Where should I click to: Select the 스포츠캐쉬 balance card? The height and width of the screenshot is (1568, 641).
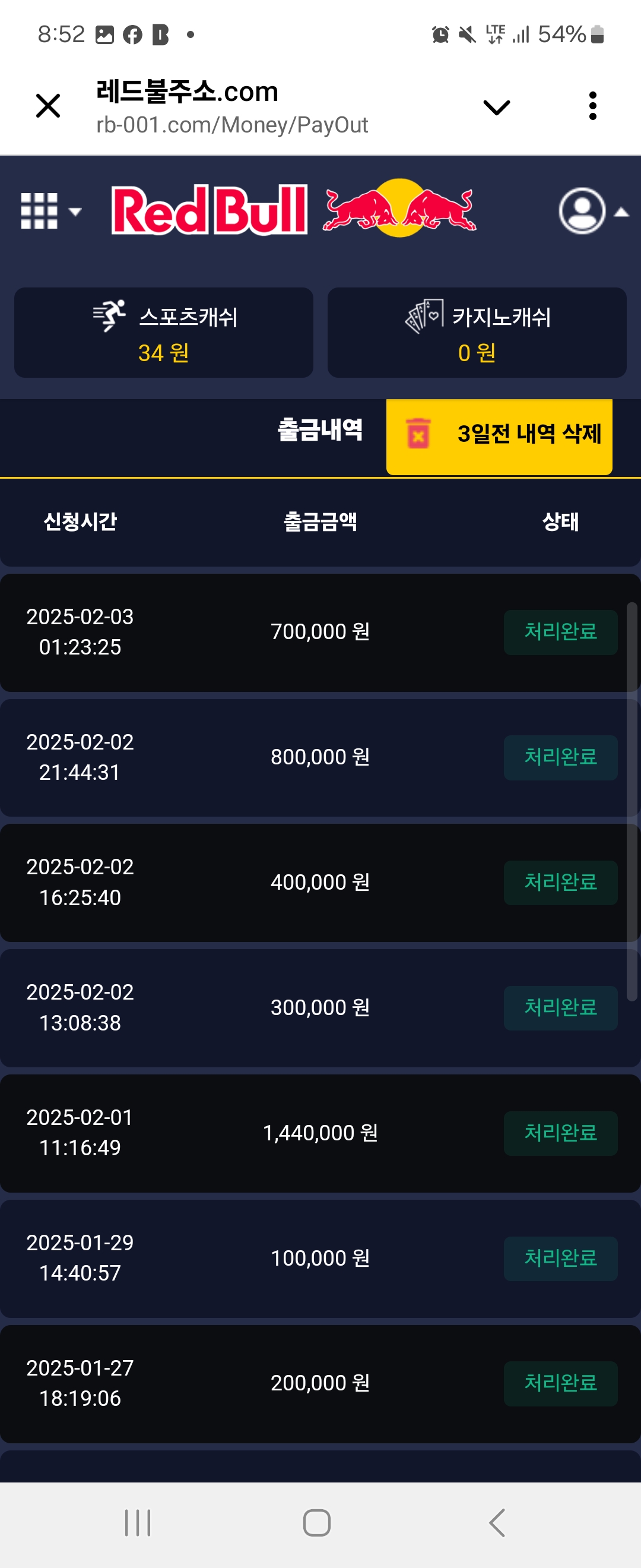point(164,333)
